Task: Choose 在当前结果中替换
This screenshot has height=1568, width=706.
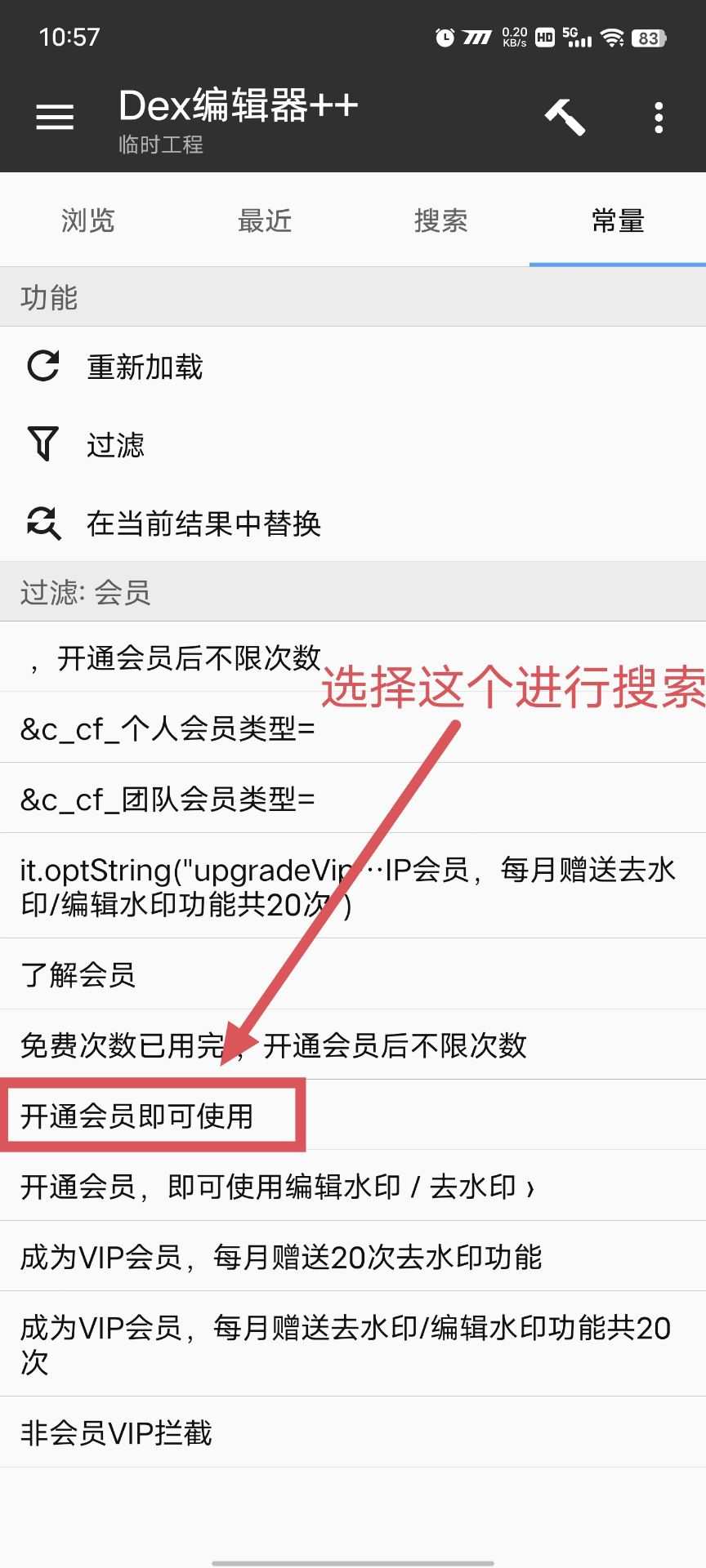Action: click(353, 523)
